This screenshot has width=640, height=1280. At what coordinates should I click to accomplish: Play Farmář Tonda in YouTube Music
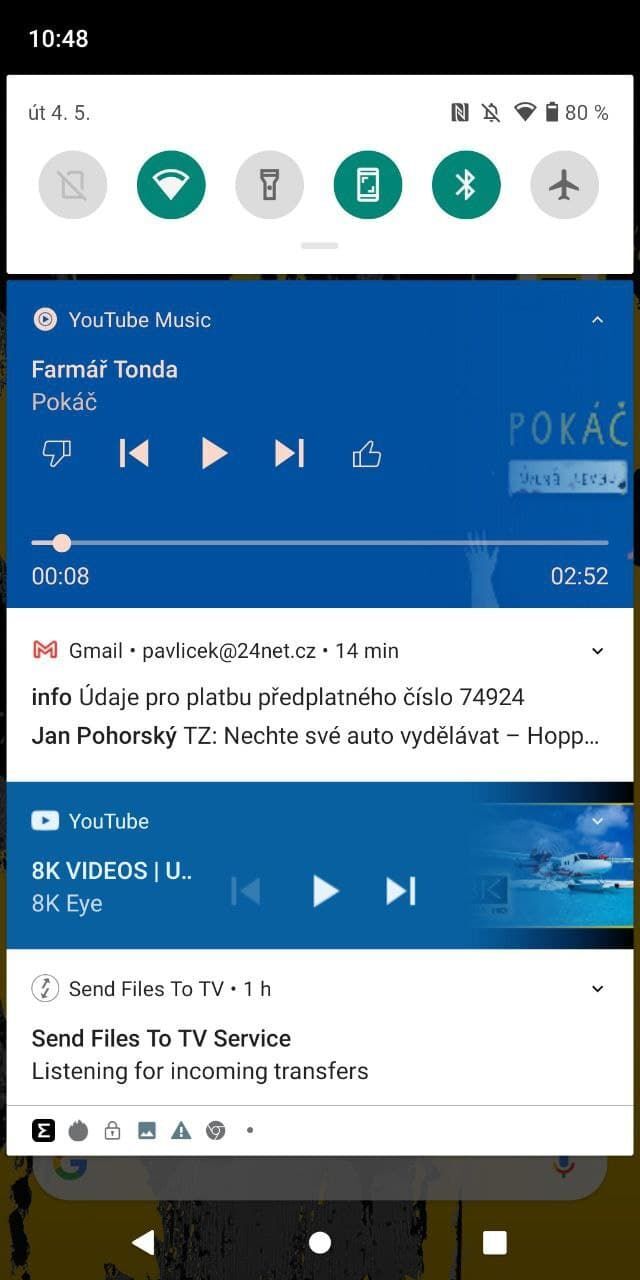[213, 454]
